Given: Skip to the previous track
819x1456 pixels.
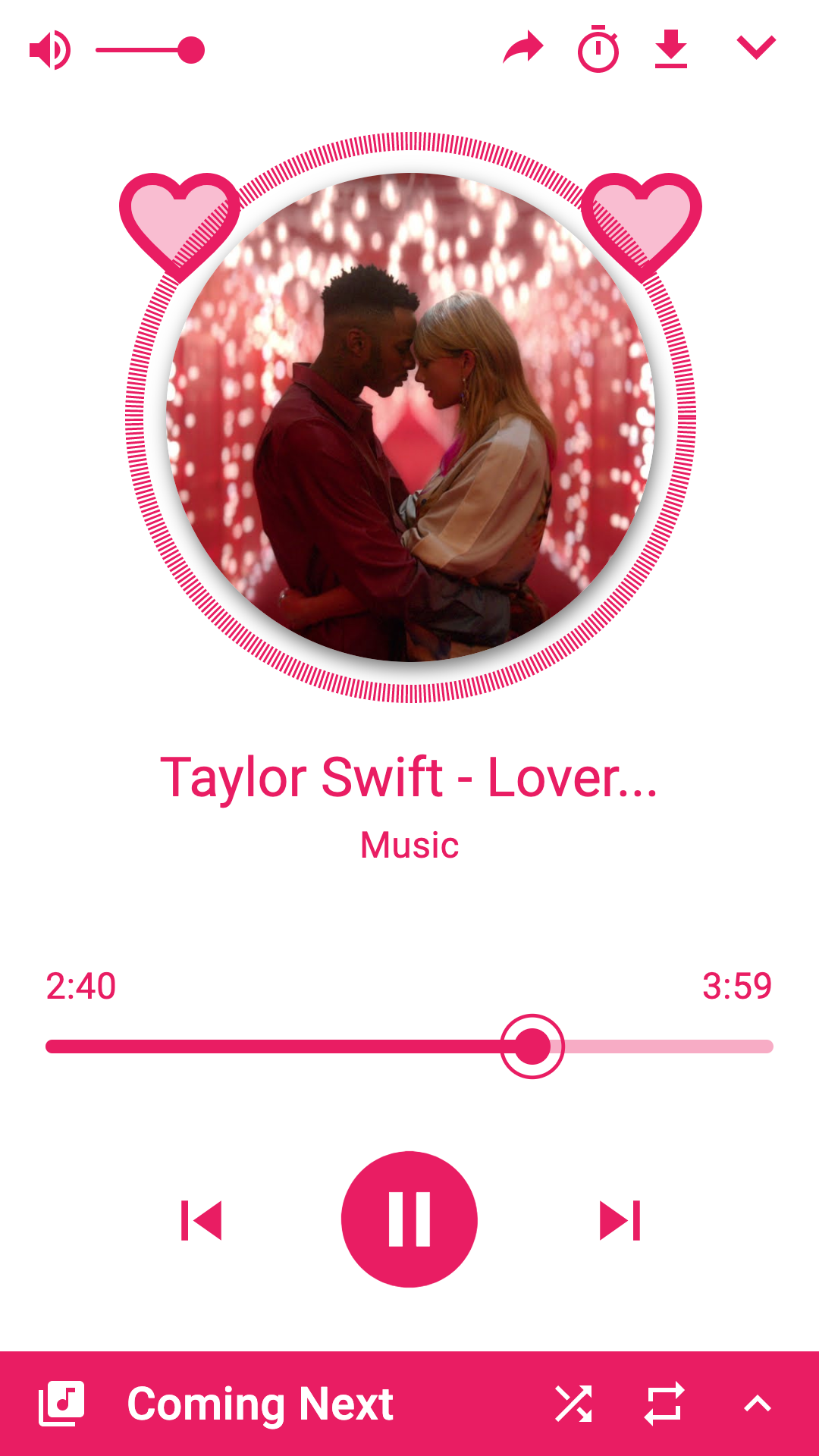Looking at the screenshot, I should point(201,1220).
